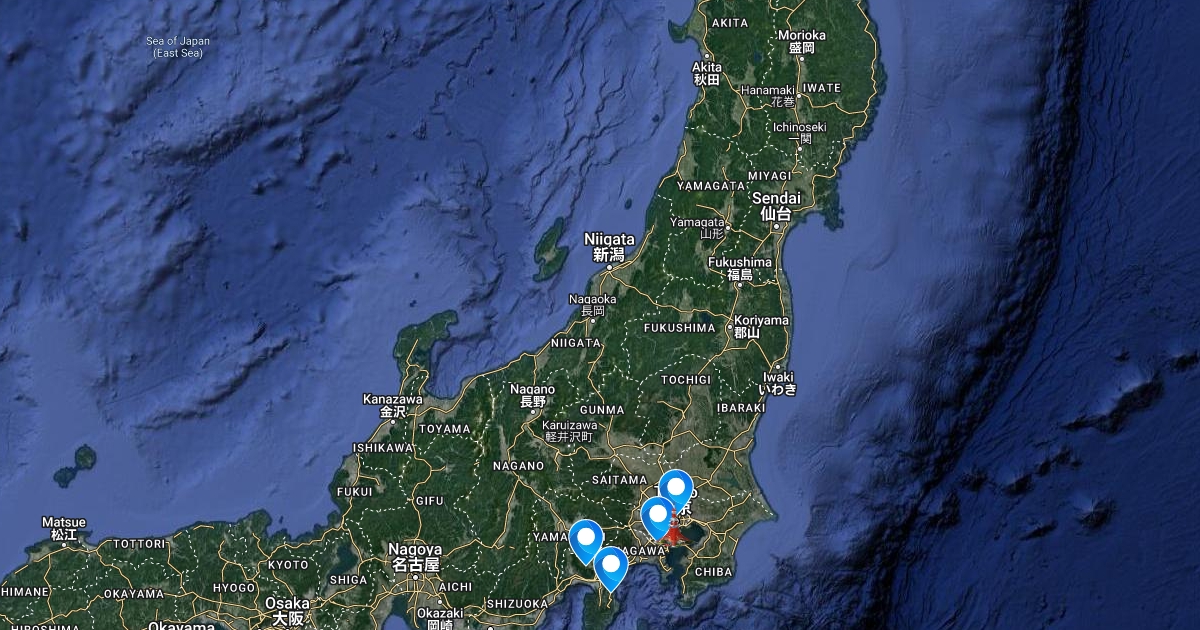Tap the blue pin on the Shizuoka coast

[610, 567]
